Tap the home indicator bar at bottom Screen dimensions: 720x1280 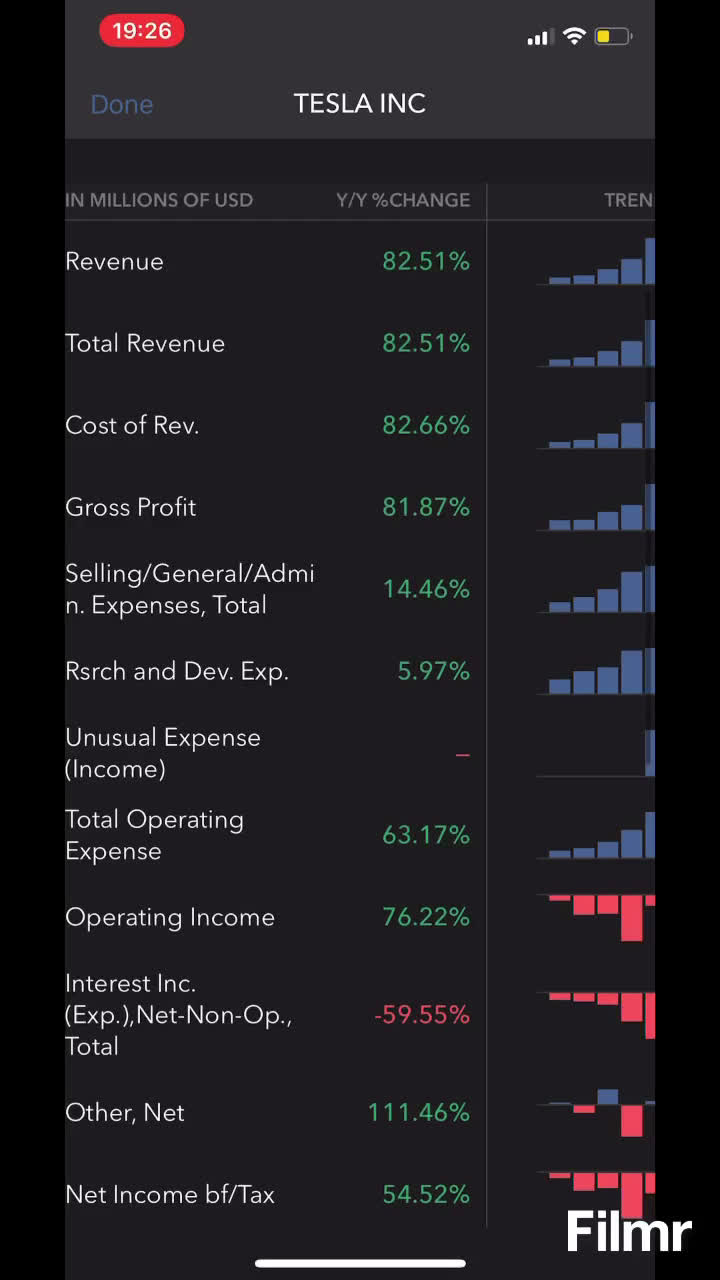tap(360, 1262)
